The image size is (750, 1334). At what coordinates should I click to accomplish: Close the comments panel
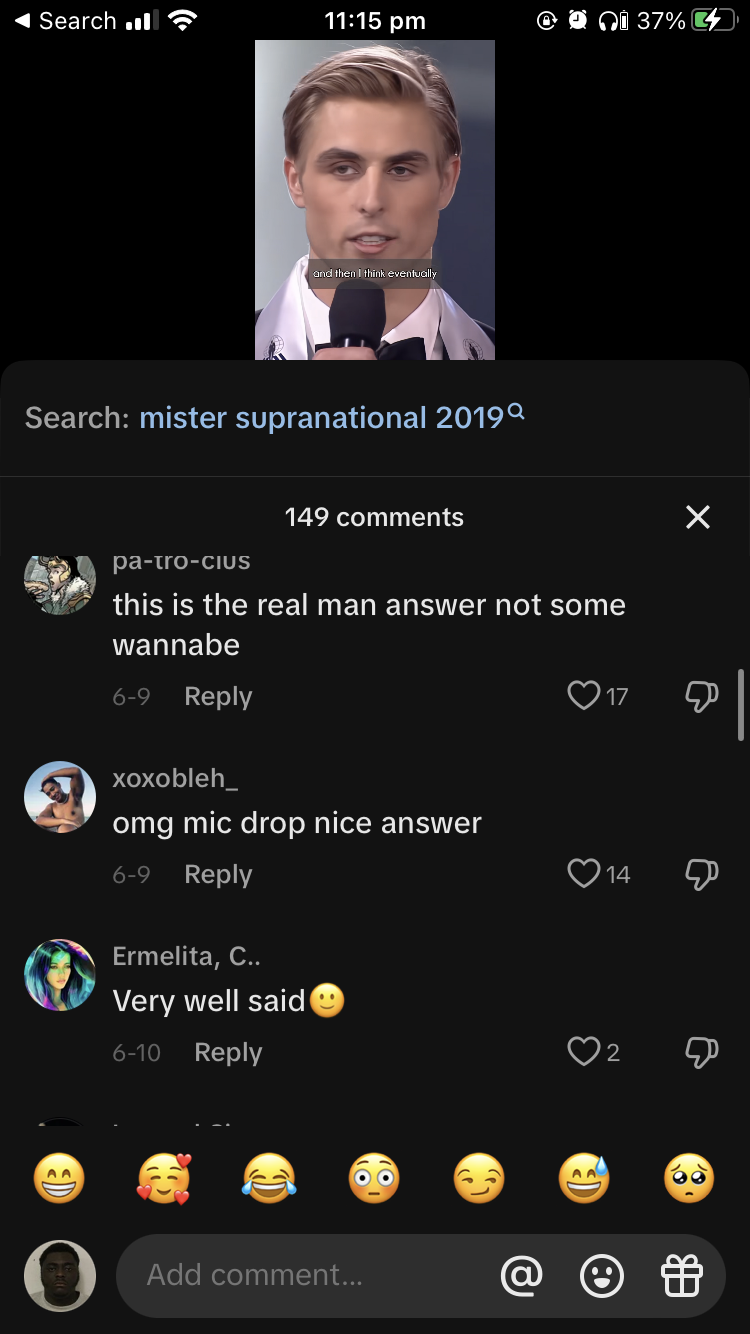pyautogui.click(x=697, y=517)
